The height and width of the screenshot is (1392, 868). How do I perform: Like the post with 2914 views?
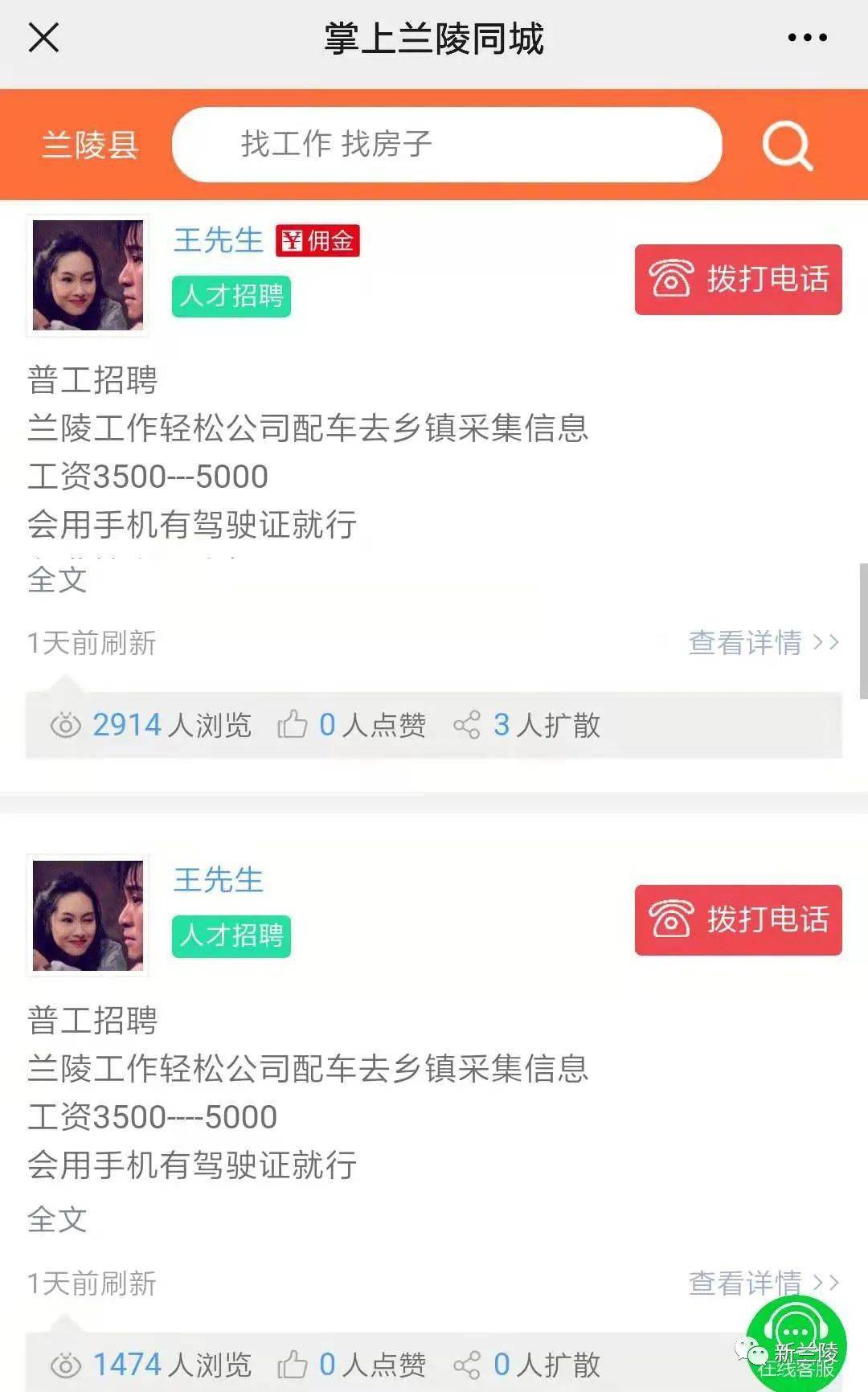click(293, 725)
